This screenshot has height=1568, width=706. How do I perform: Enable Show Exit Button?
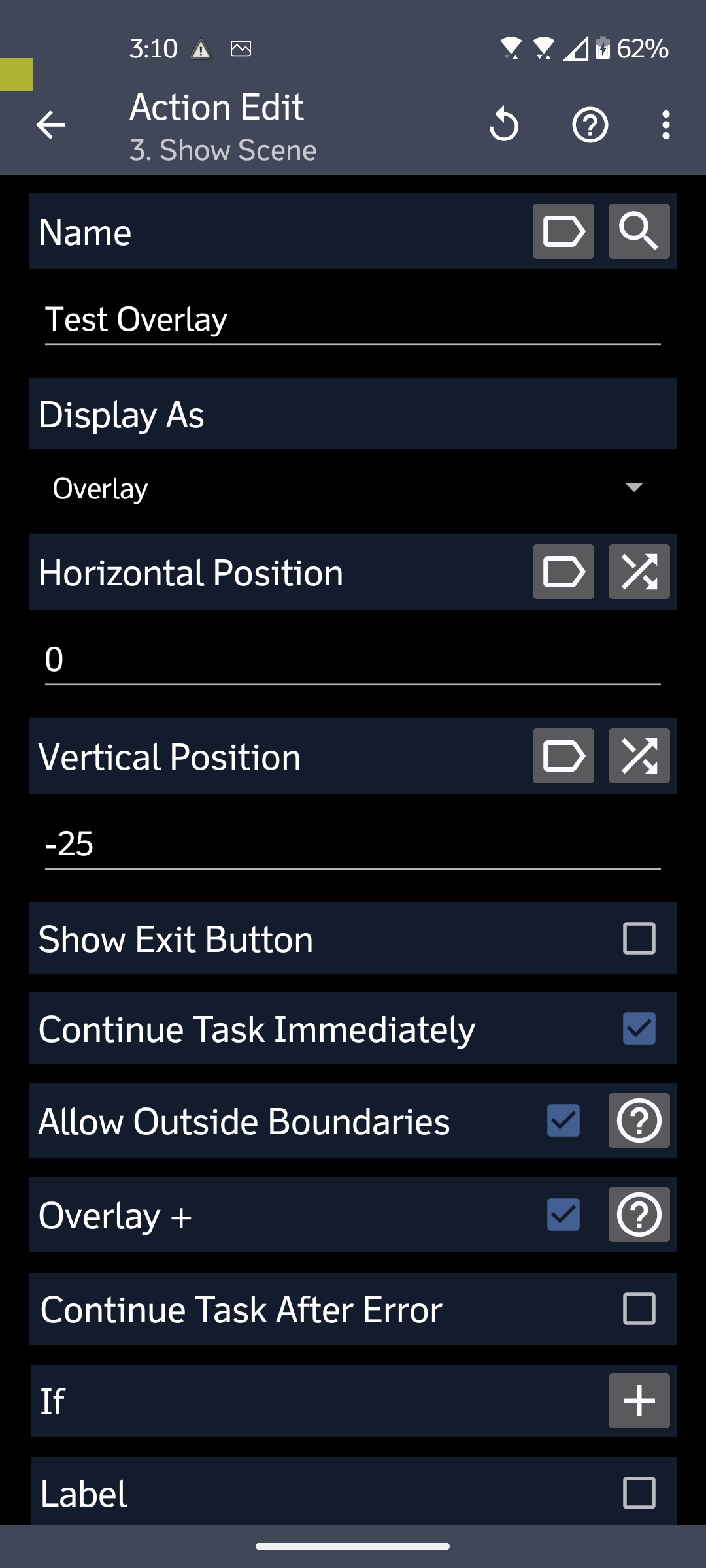[639, 939]
